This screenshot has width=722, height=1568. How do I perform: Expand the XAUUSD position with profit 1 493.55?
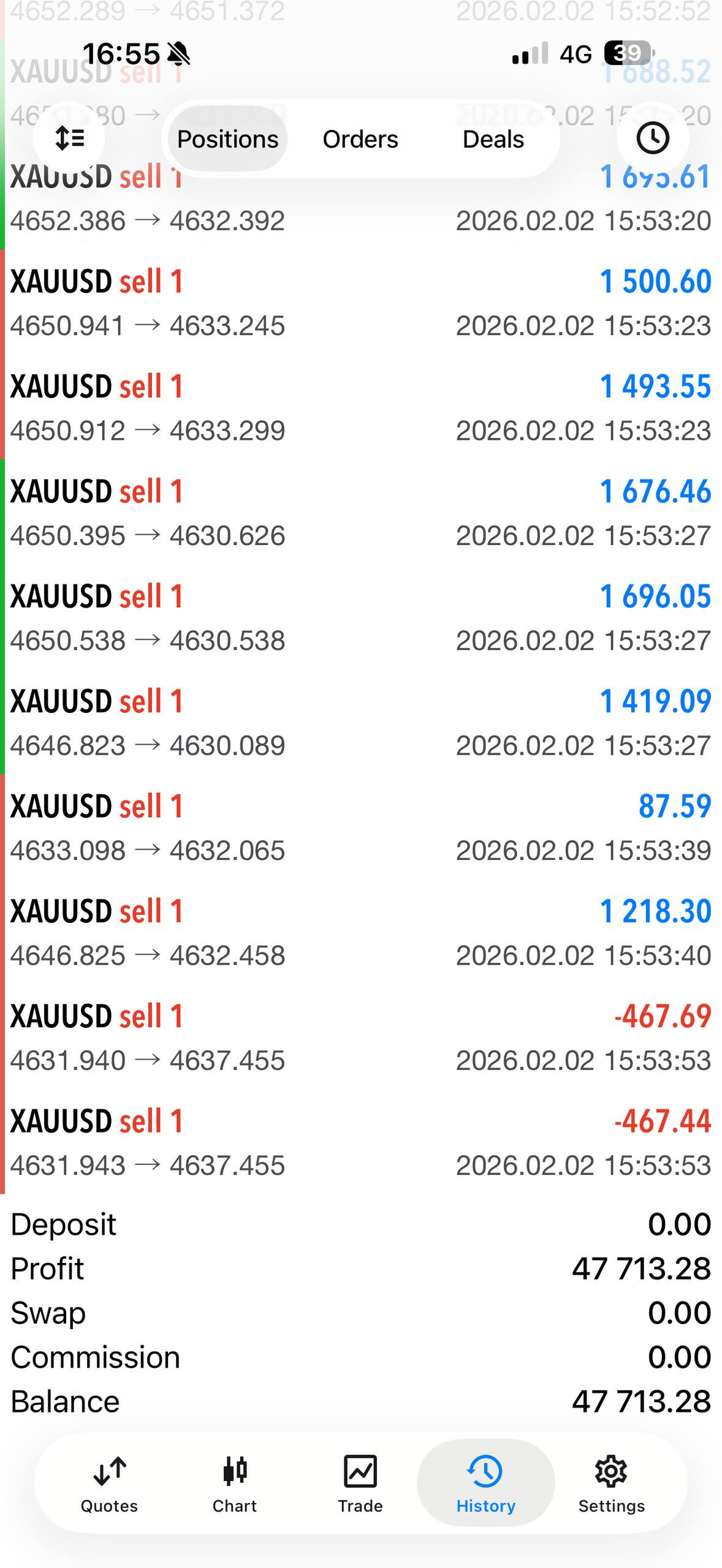(x=360, y=408)
